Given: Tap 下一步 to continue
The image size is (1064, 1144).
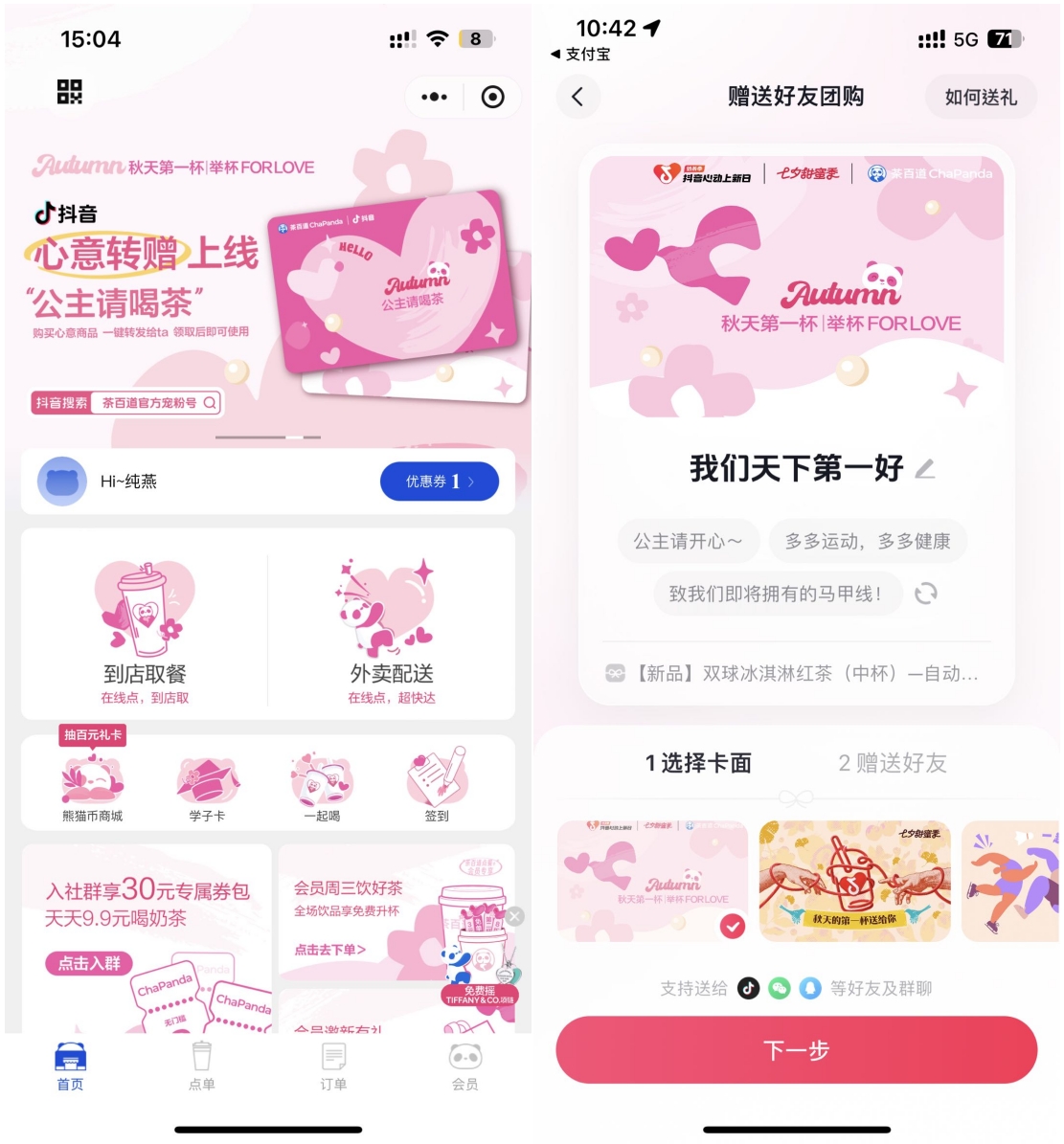Looking at the screenshot, I should click(x=796, y=1050).
